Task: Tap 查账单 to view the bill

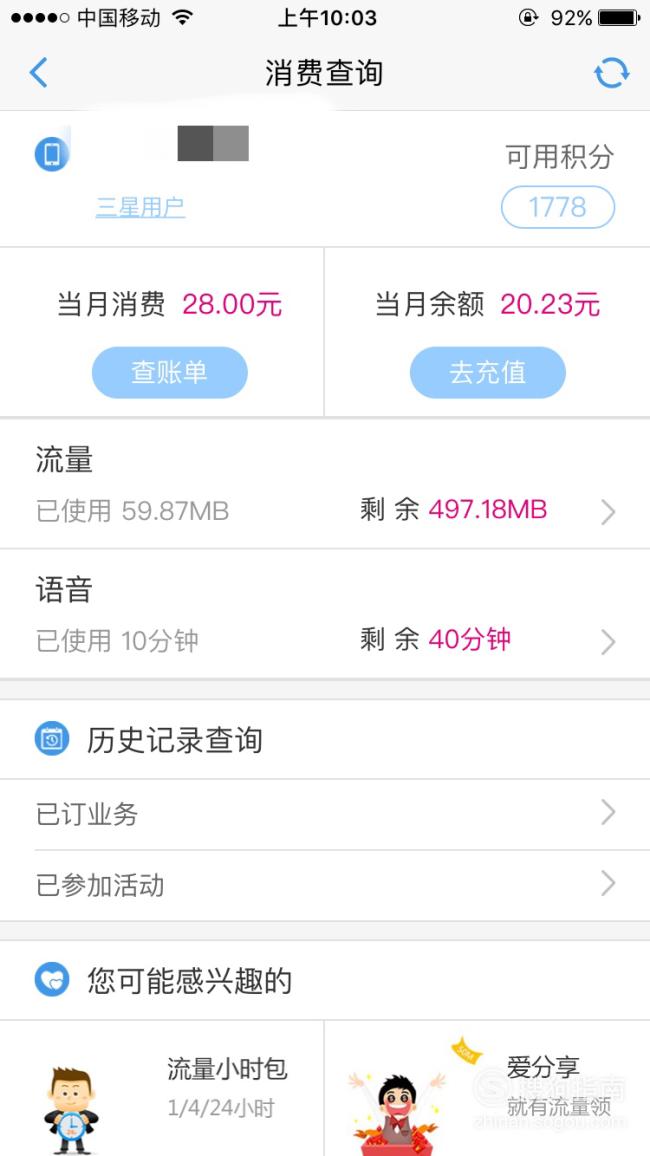Action: (170, 372)
